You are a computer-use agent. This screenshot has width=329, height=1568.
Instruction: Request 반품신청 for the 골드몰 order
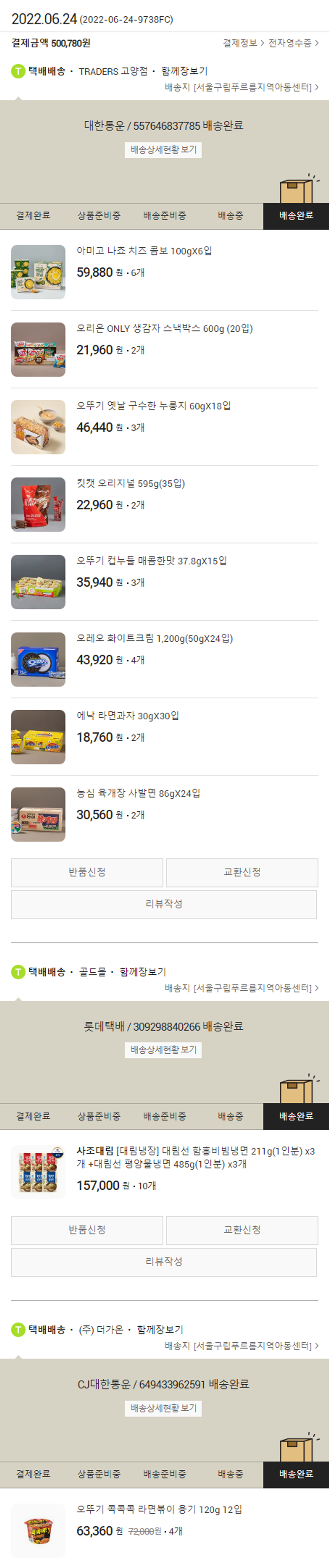(x=87, y=1230)
